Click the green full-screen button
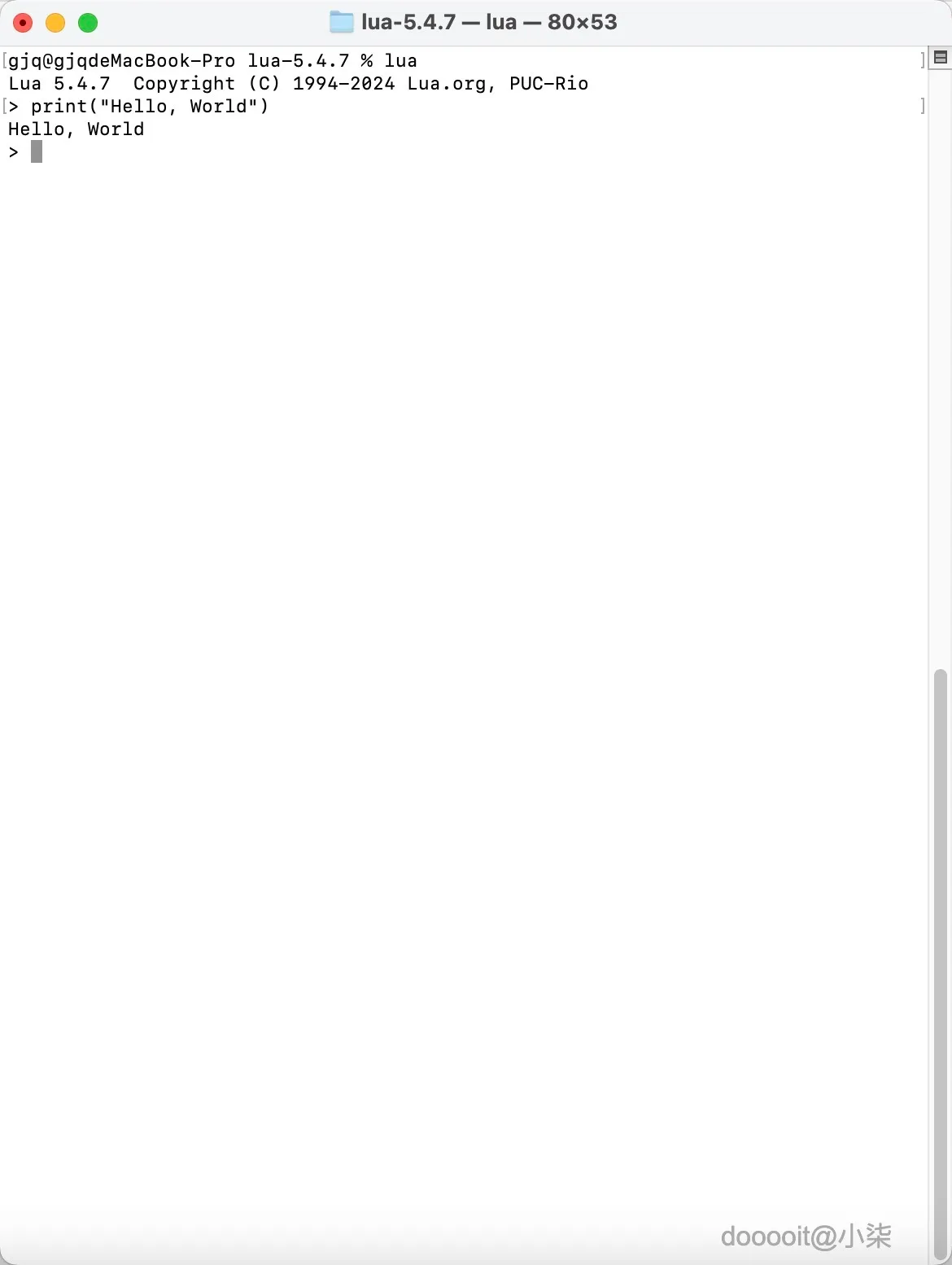This screenshot has width=952, height=1265. pos(88,23)
